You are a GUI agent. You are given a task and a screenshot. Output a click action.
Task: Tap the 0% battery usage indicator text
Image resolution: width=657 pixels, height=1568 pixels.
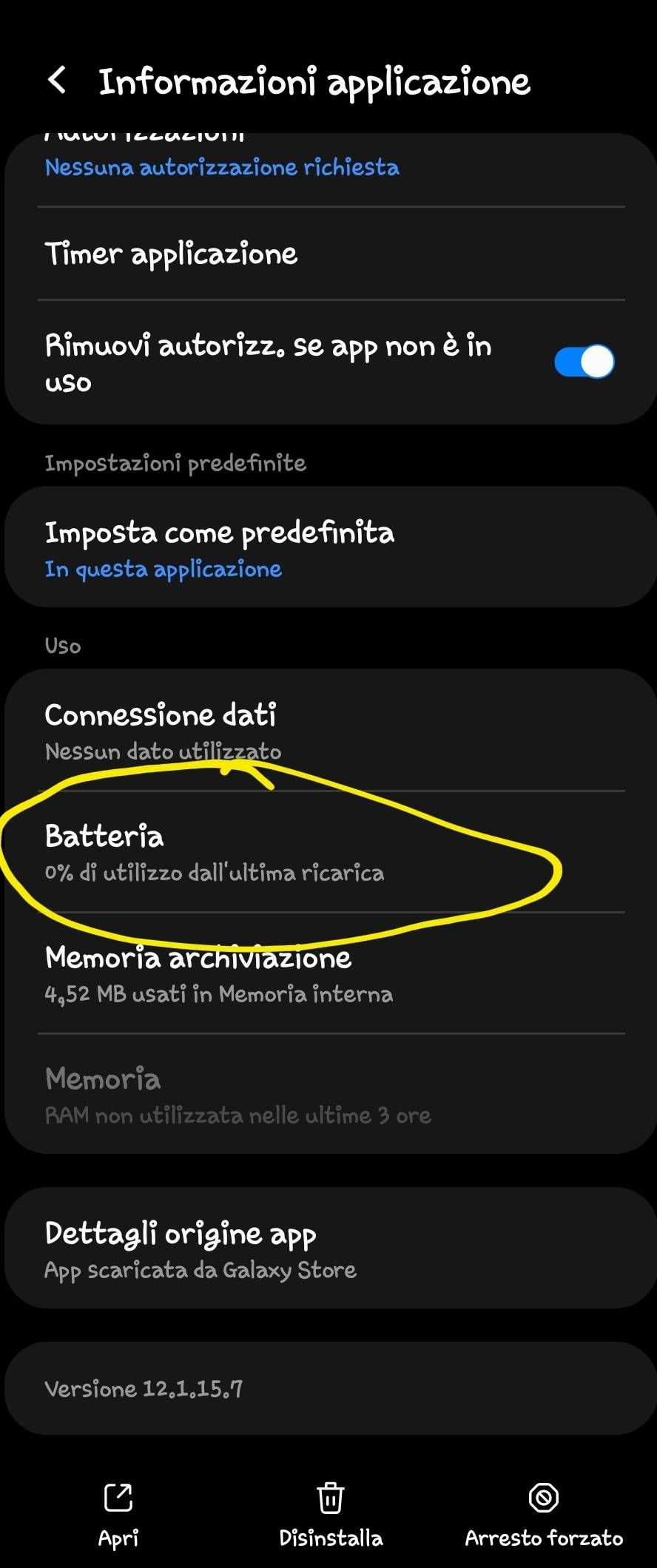[214, 873]
